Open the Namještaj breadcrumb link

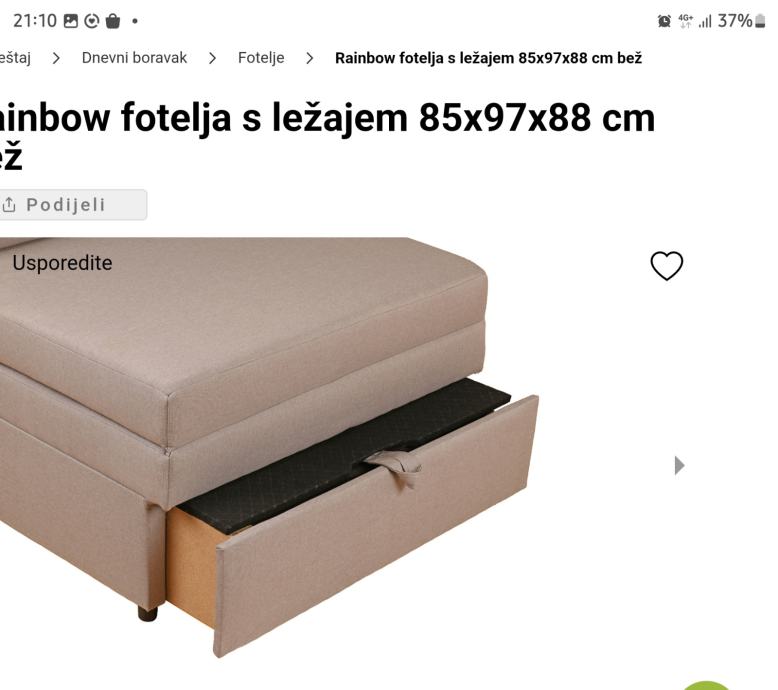[x=14, y=58]
